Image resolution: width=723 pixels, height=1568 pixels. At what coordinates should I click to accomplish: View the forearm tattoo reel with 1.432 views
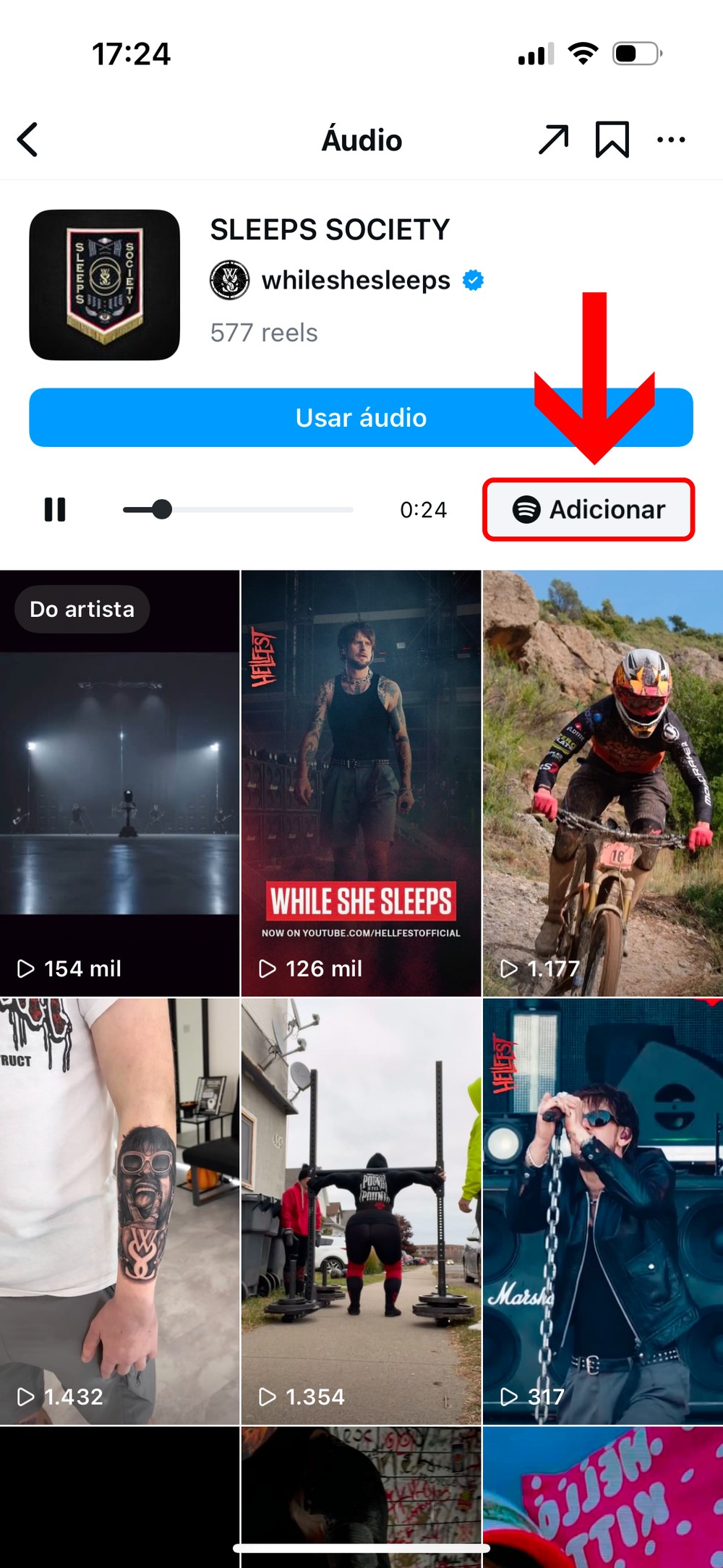(x=119, y=1211)
